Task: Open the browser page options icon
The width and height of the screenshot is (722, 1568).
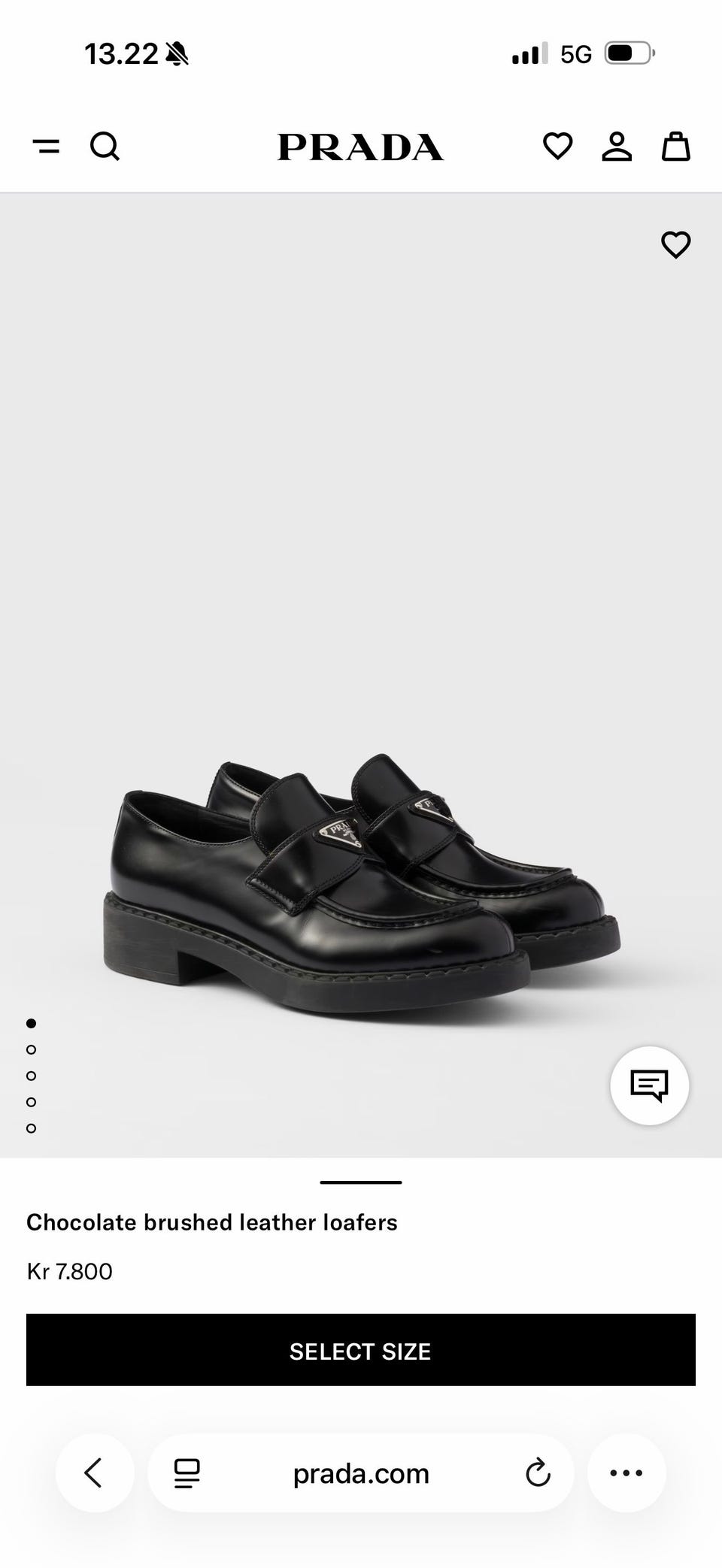Action: (x=187, y=1473)
